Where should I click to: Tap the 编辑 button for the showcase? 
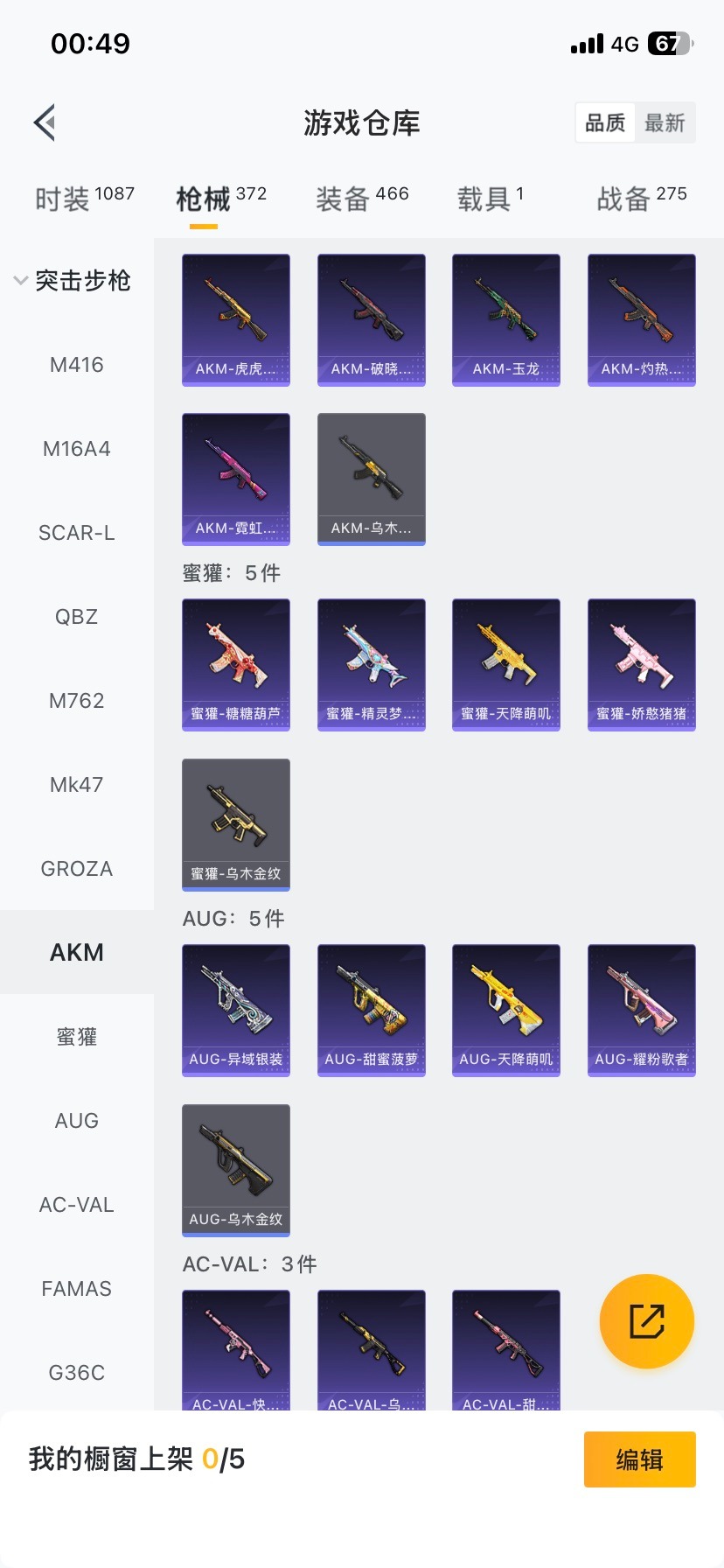[x=639, y=1459]
